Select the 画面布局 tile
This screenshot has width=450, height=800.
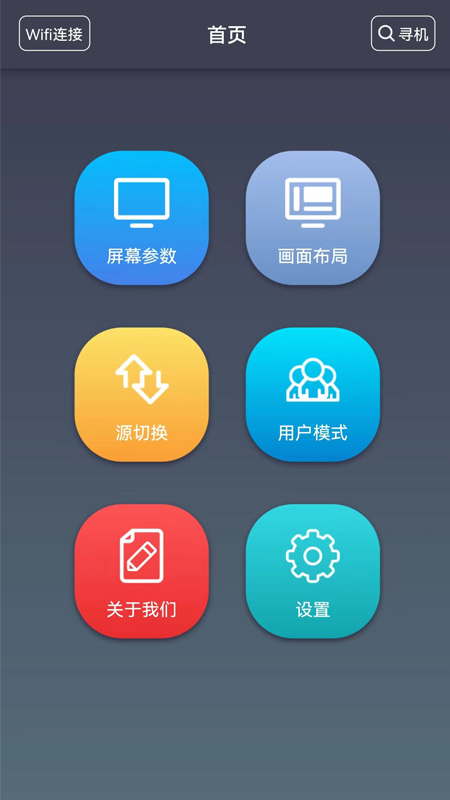313,218
